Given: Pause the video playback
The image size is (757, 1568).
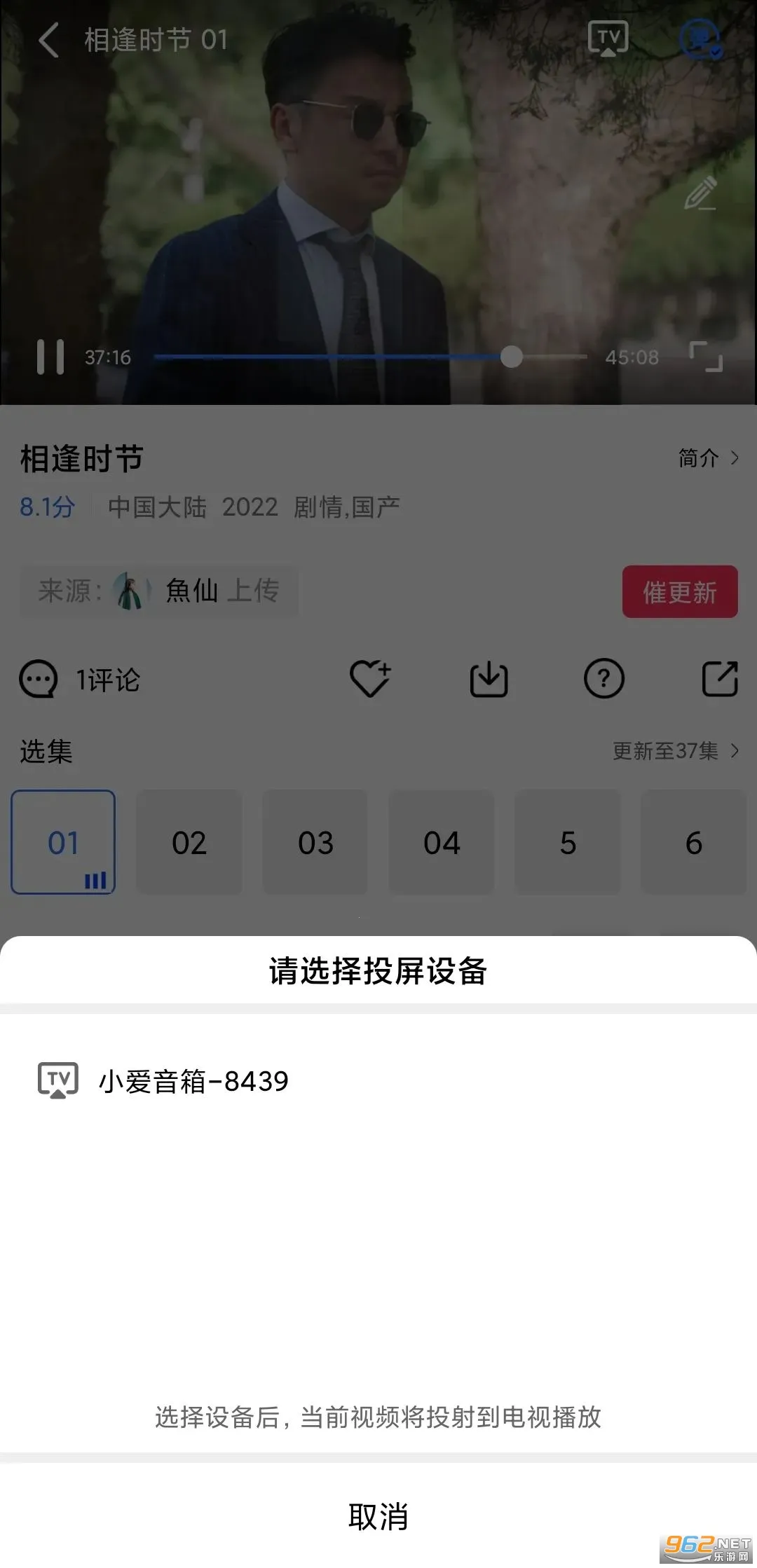Looking at the screenshot, I should click(50, 357).
